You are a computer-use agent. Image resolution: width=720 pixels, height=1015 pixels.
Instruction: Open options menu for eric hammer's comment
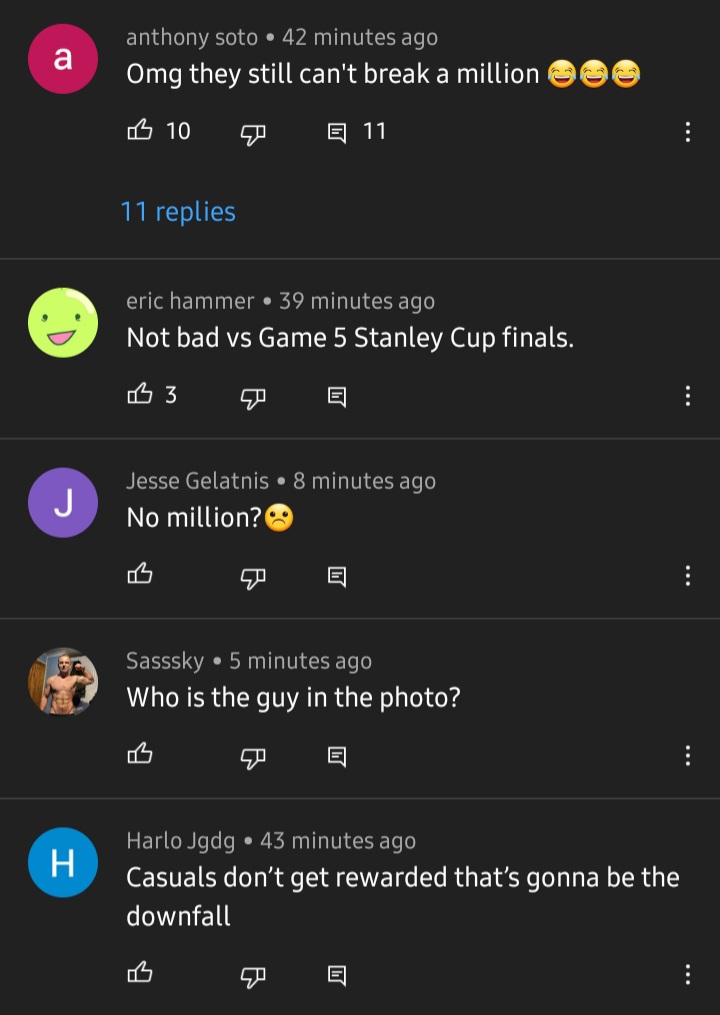[687, 397]
